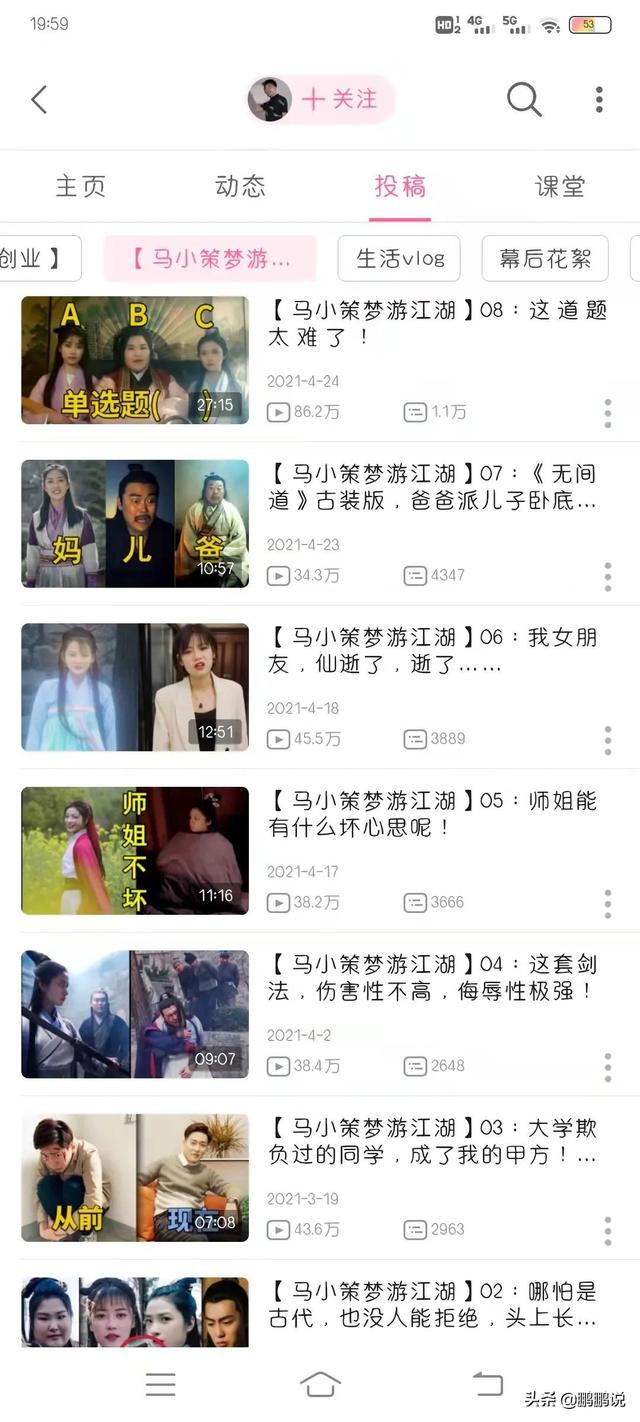
Task: Open video 05：师姐能有什么坏心思呢
Action: click(135, 851)
